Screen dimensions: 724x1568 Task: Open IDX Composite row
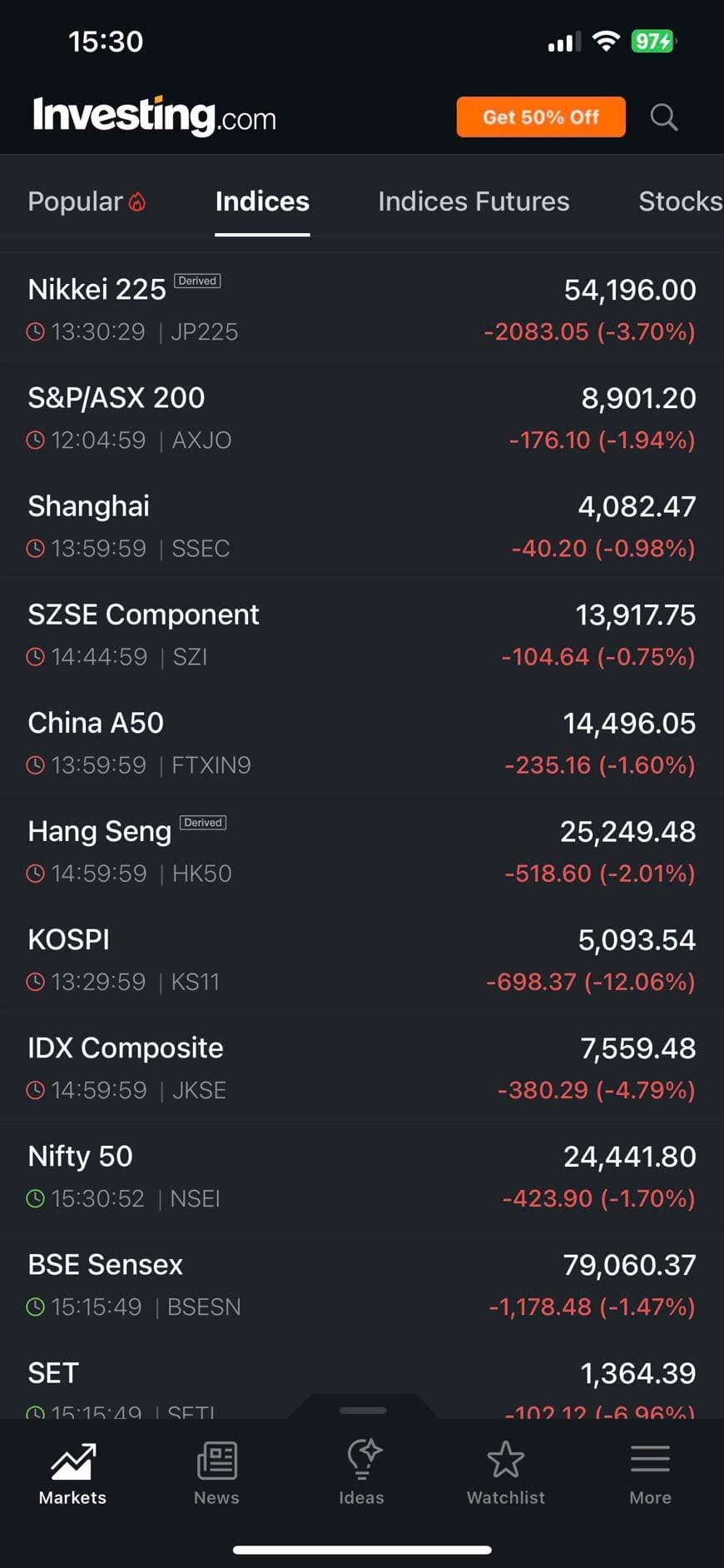pyautogui.click(x=362, y=1068)
